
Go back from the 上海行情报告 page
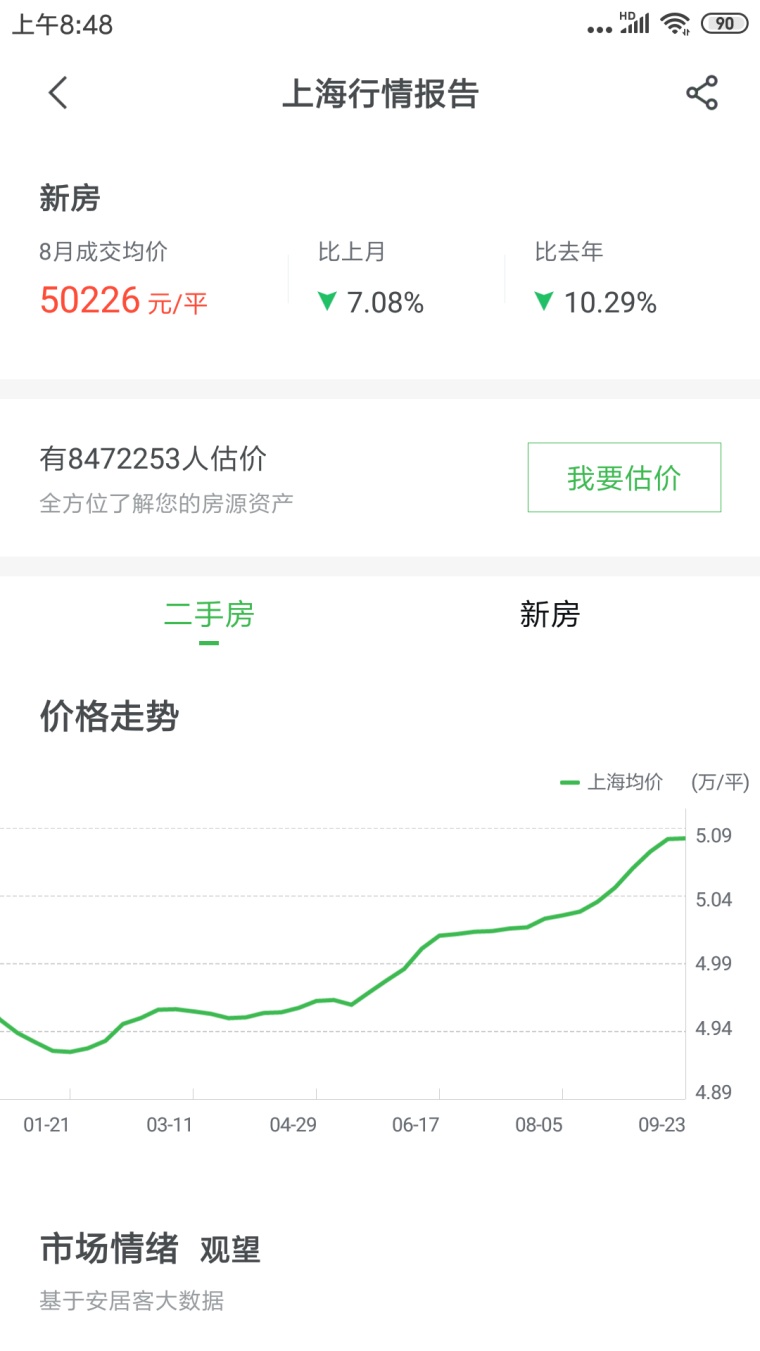[x=58, y=93]
